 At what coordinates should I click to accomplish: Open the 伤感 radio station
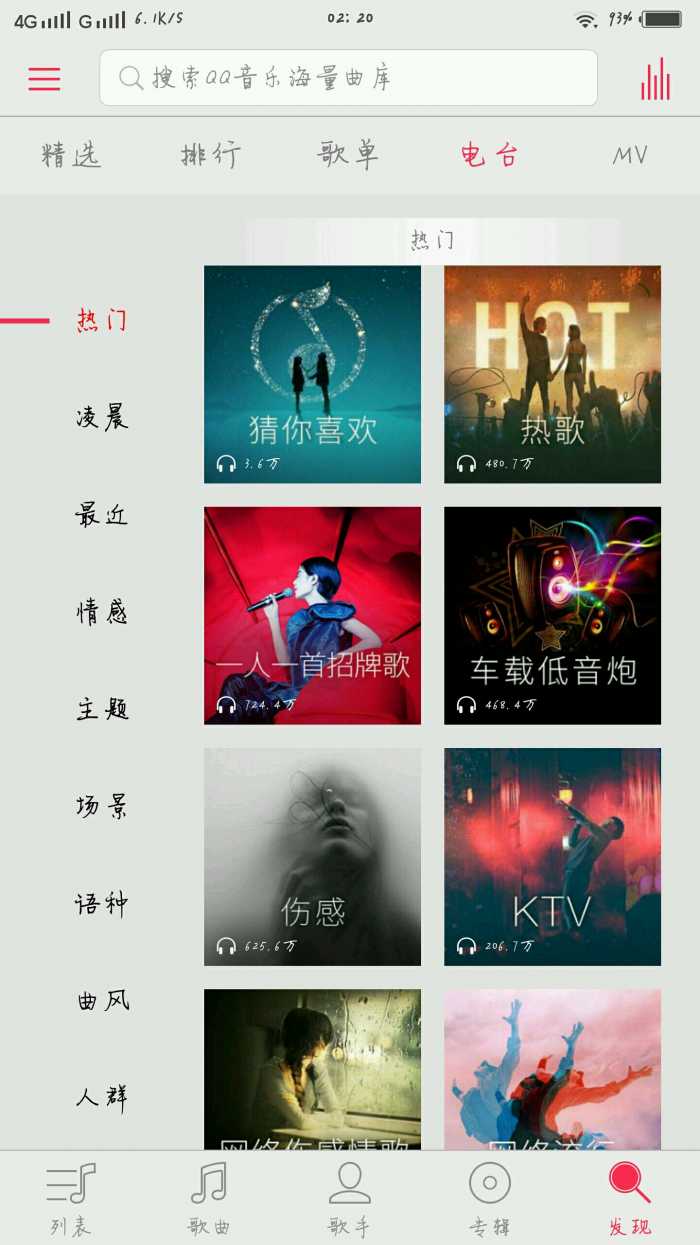tap(312, 857)
